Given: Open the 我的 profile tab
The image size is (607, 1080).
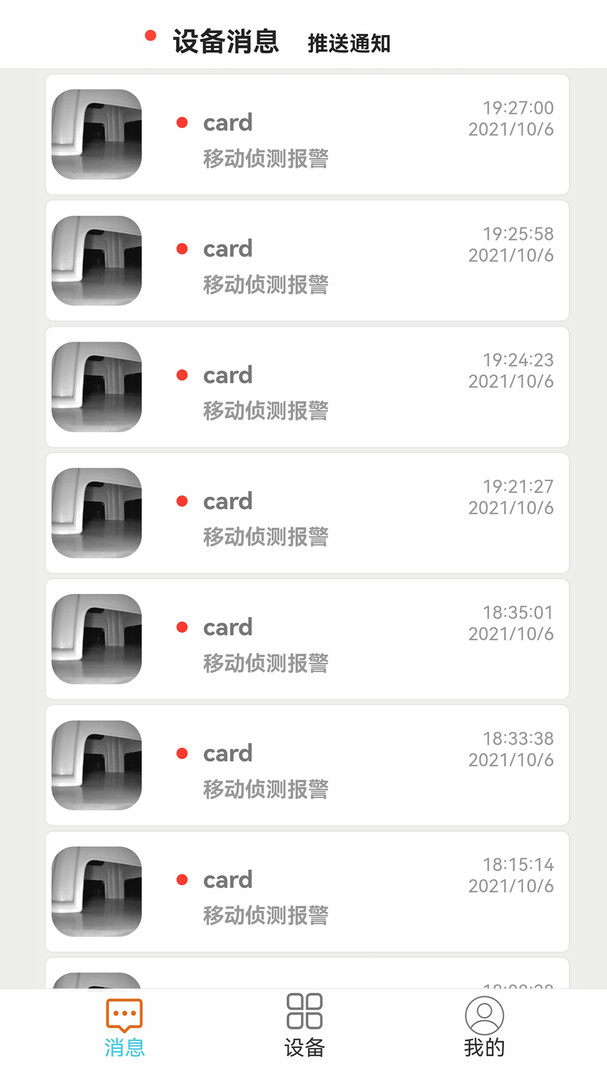Looking at the screenshot, I should point(484,1027).
